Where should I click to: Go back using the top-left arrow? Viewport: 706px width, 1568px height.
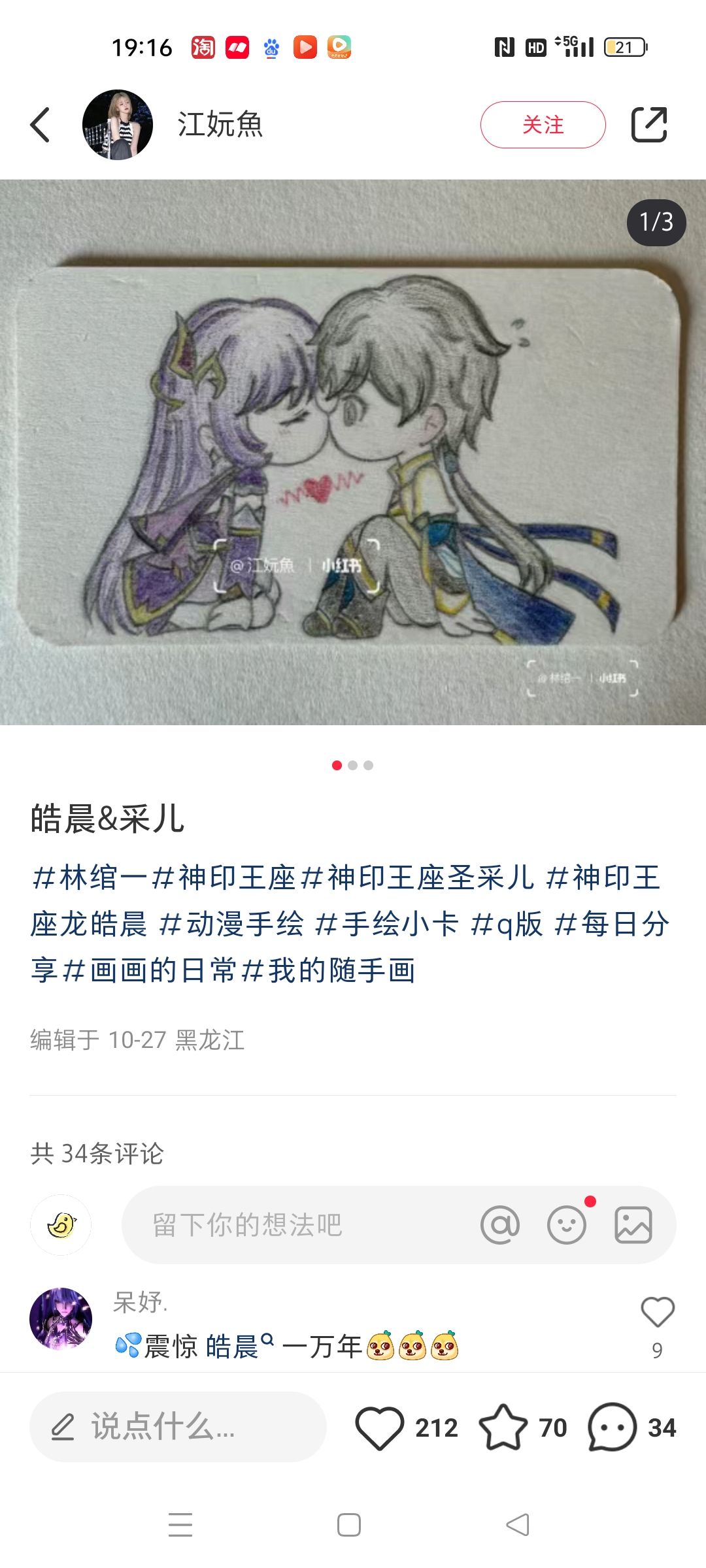[41, 125]
